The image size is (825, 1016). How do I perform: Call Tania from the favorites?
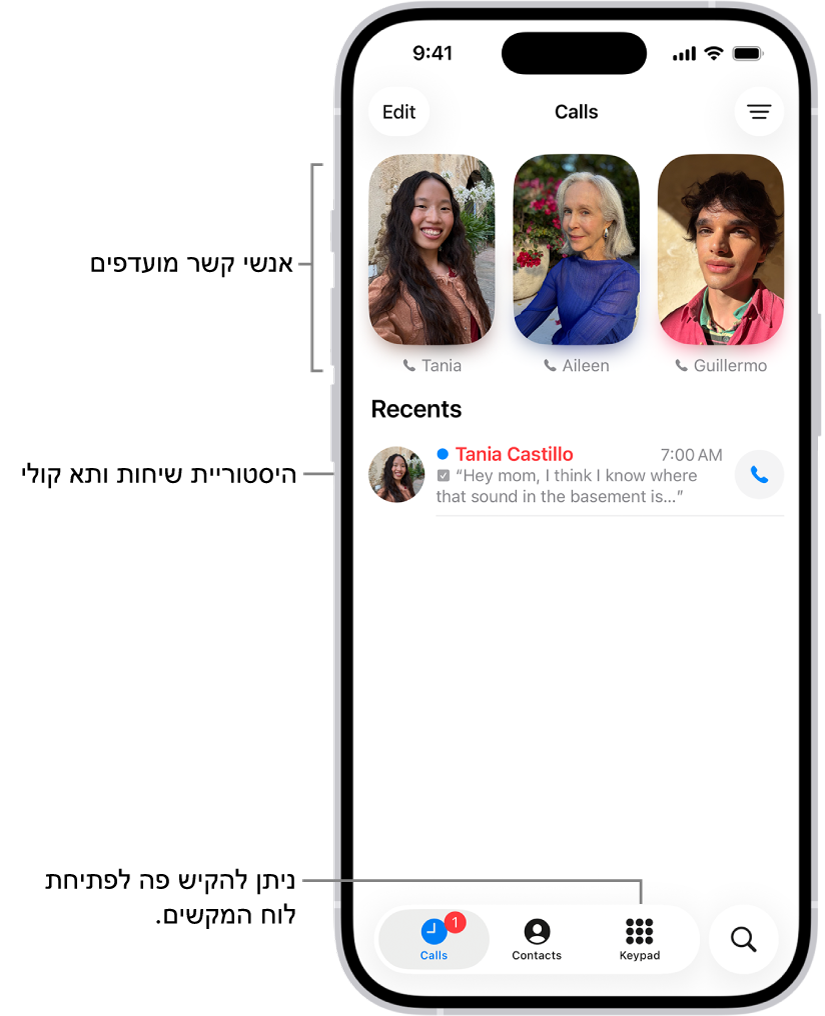click(x=431, y=250)
